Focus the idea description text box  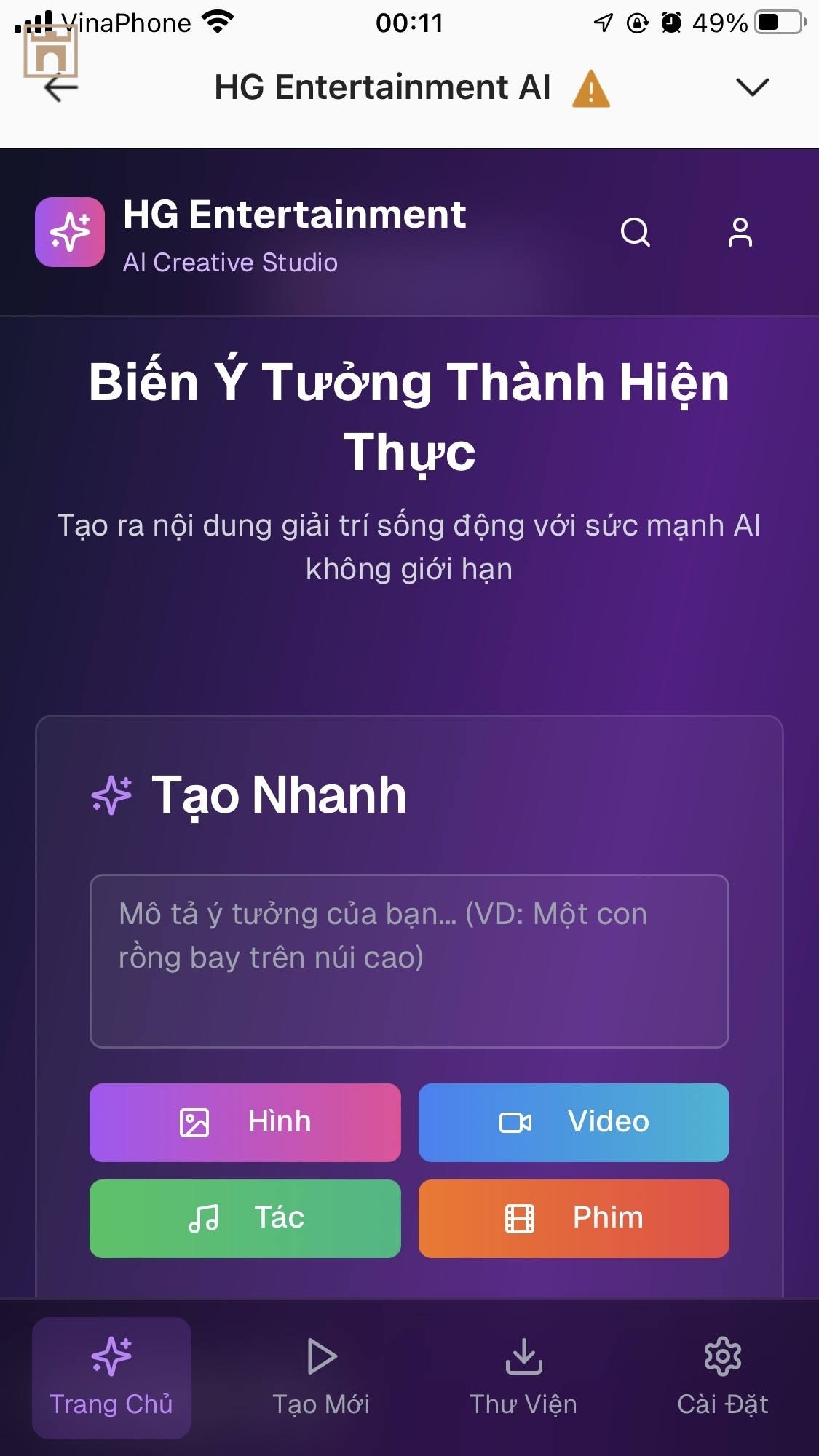click(x=409, y=960)
